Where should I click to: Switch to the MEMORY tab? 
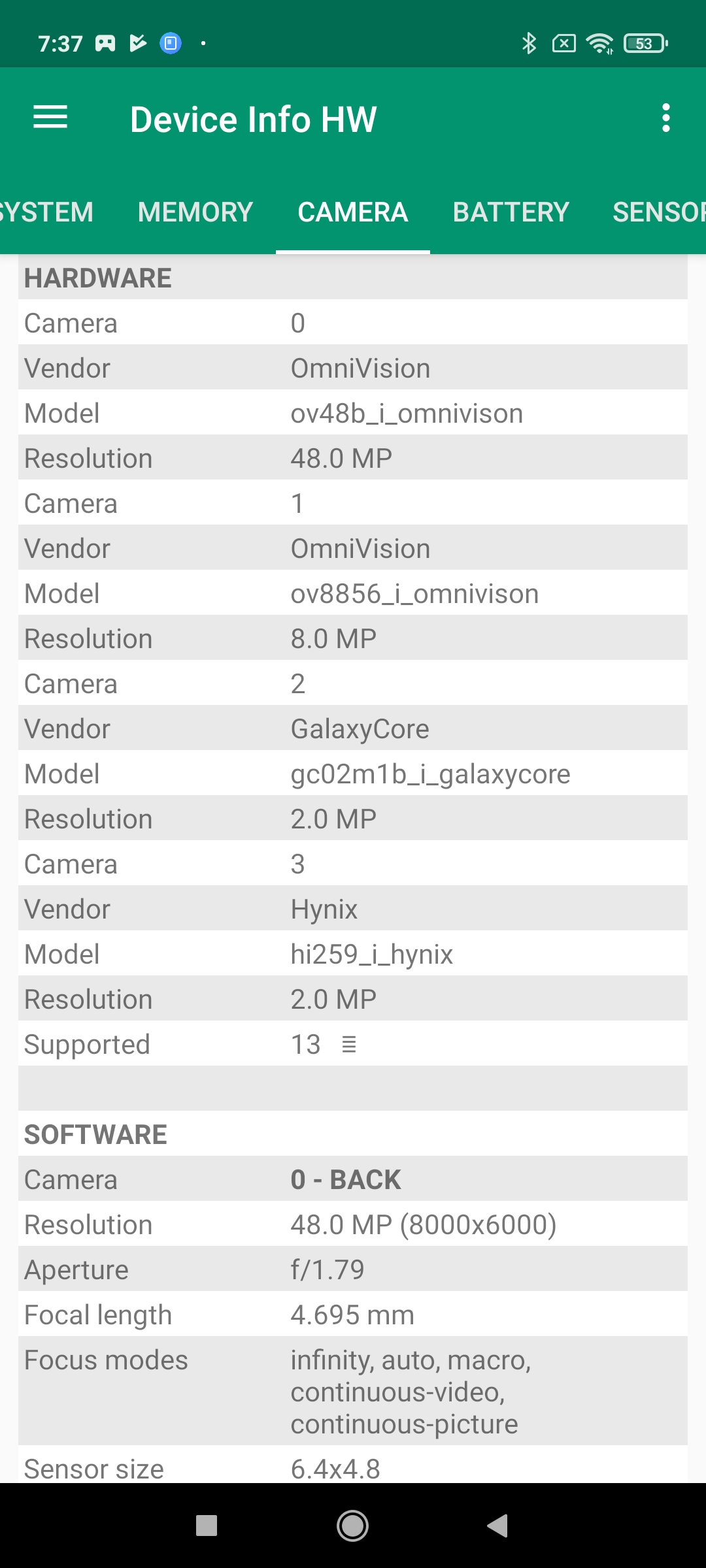pos(195,212)
